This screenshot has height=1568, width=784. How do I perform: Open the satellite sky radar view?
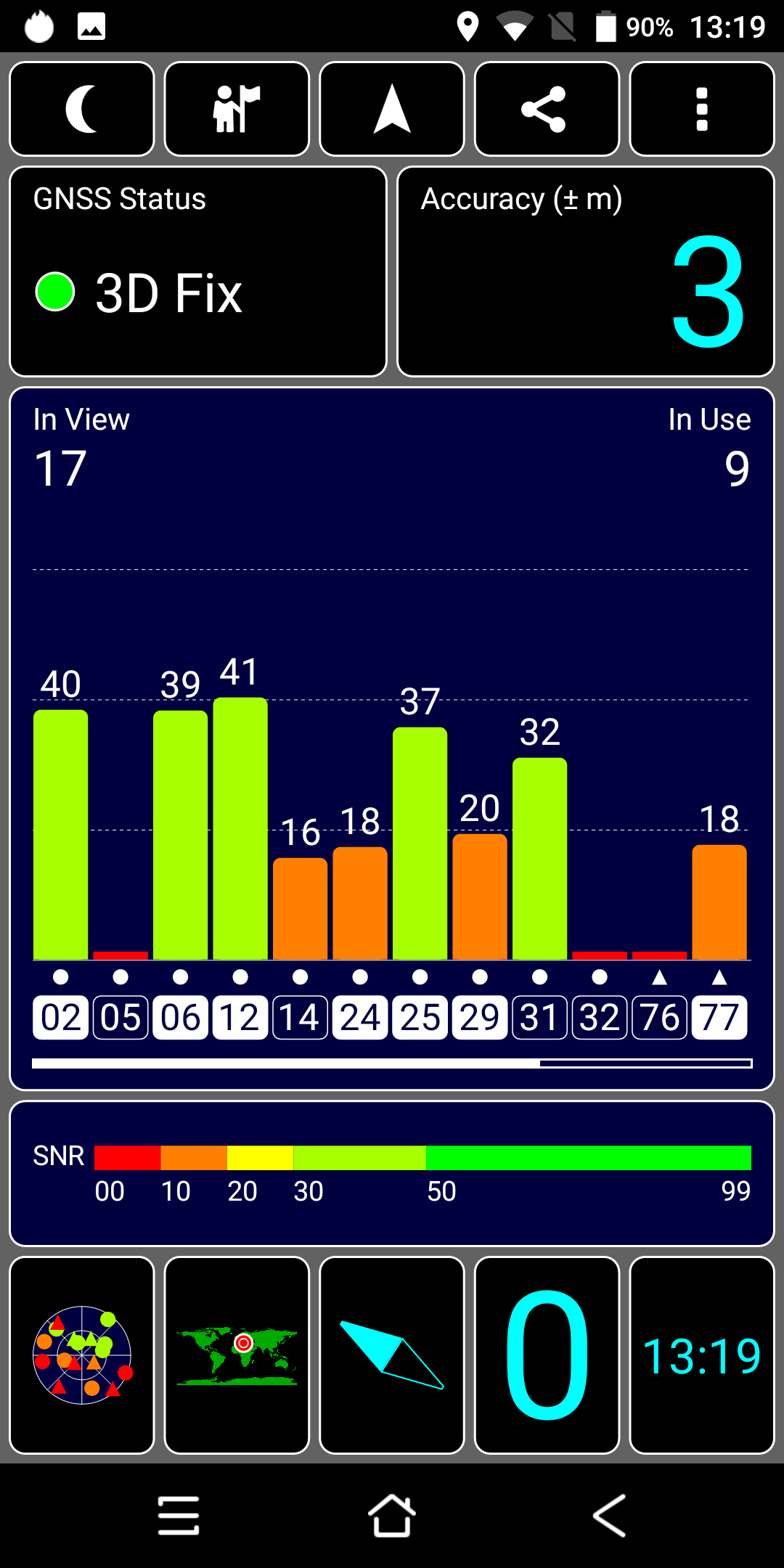[x=82, y=1355]
